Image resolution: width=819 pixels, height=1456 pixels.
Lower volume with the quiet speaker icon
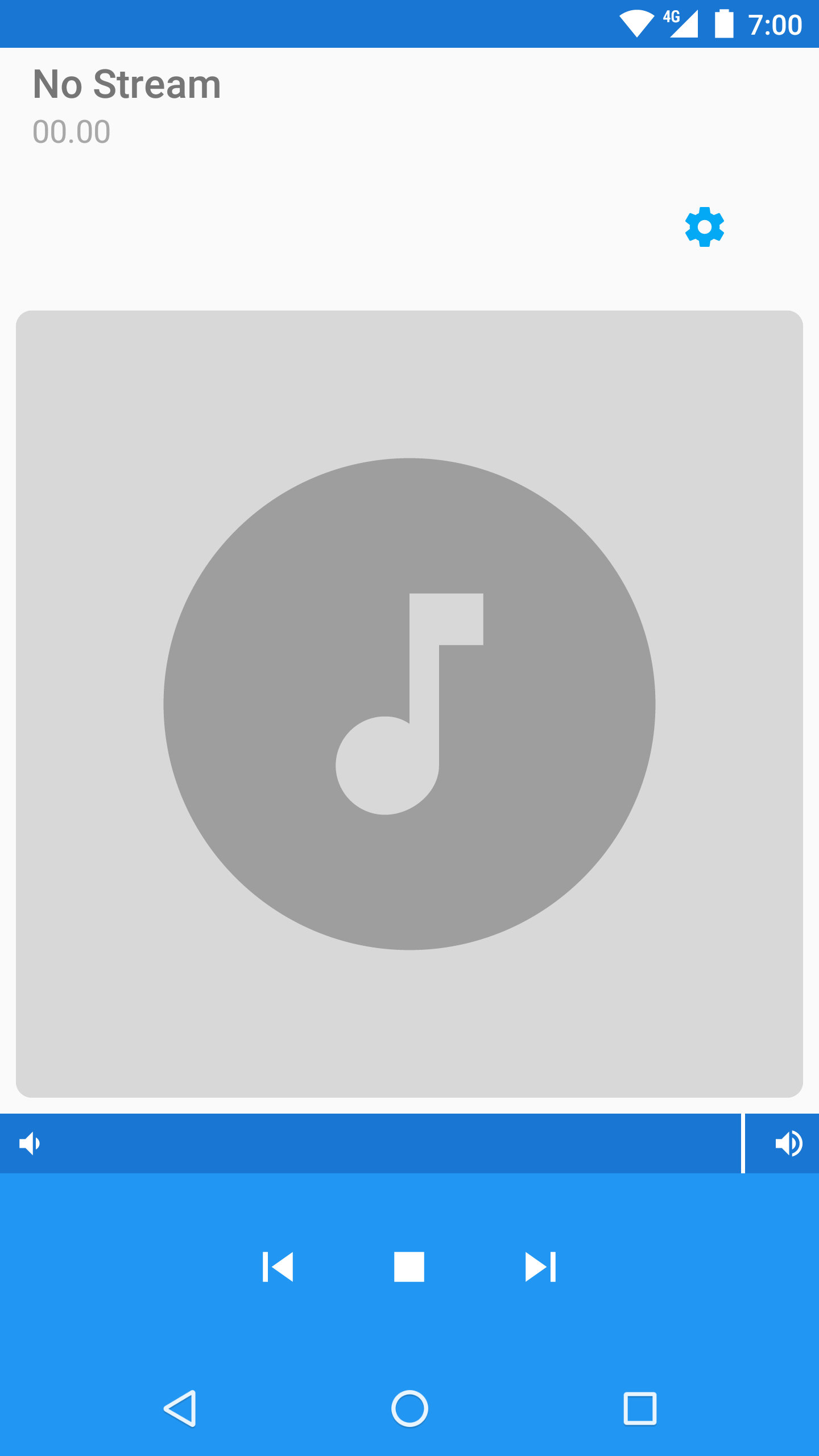click(30, 1143)
